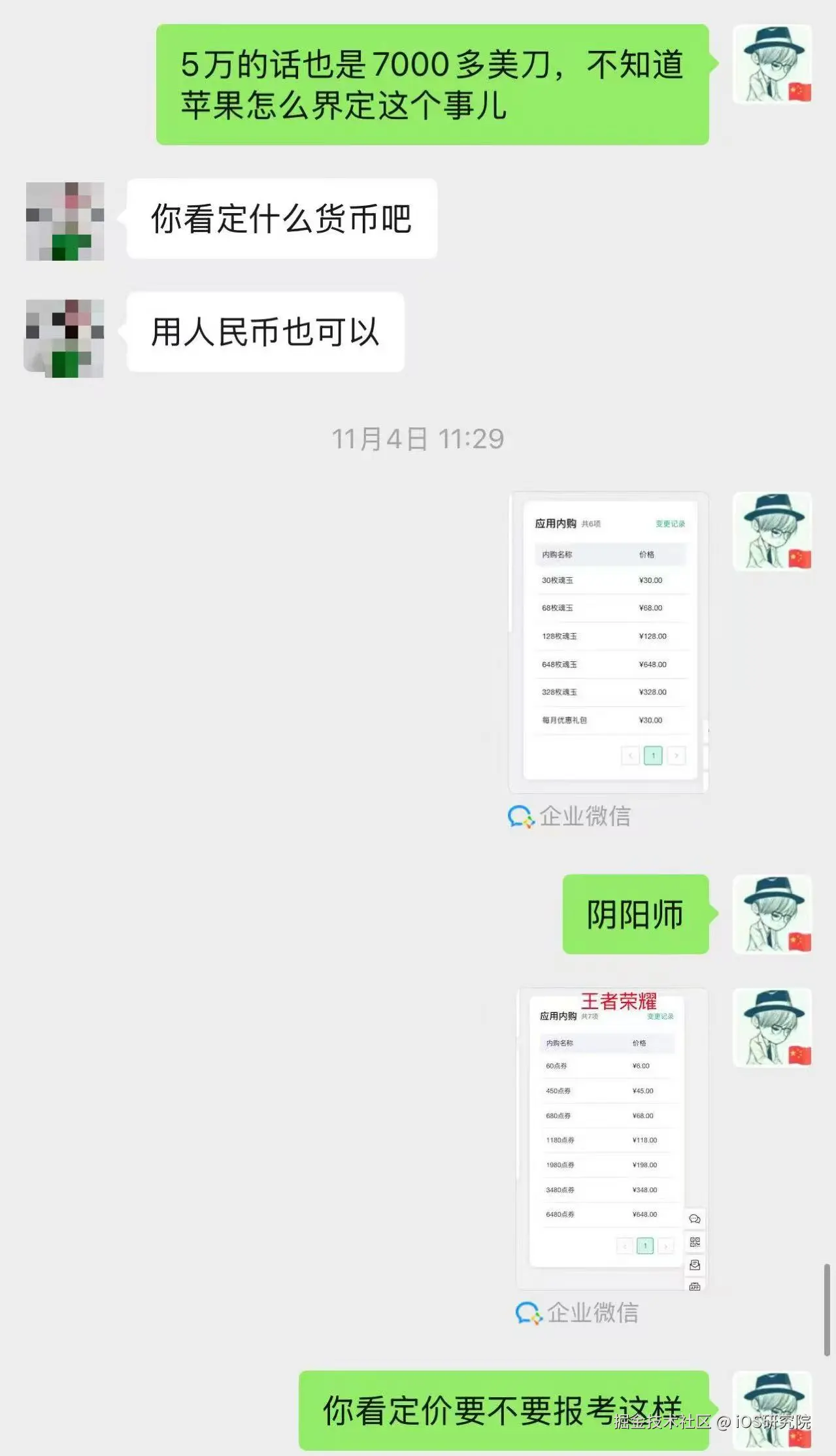The image size is (836, 1456).
Task: View the 王者荣耀 price list image
Action: pos(612,1139)
